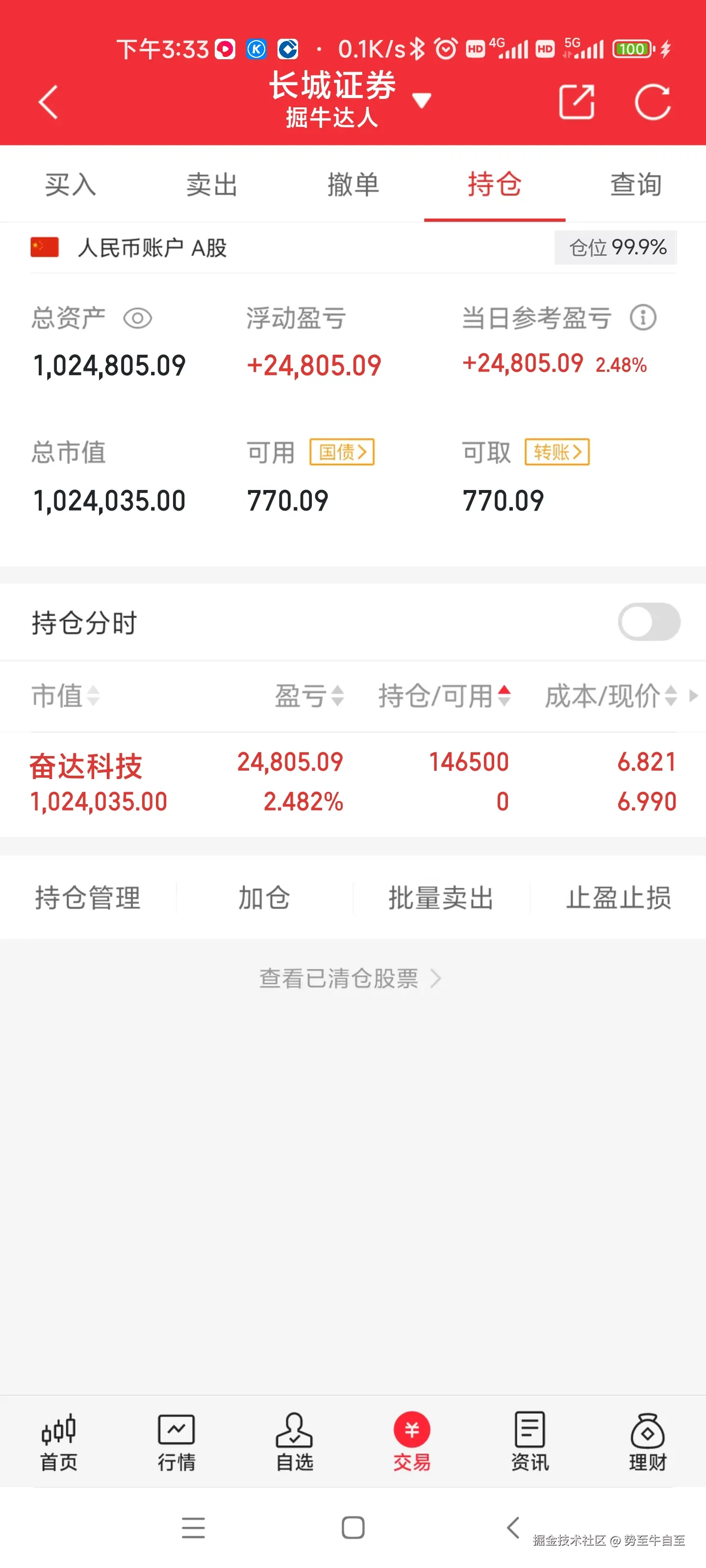The height and width of the screenshot is (1568, 706).
Task: Open the account dropdown under 长城证券
Action: click(423, 100)
